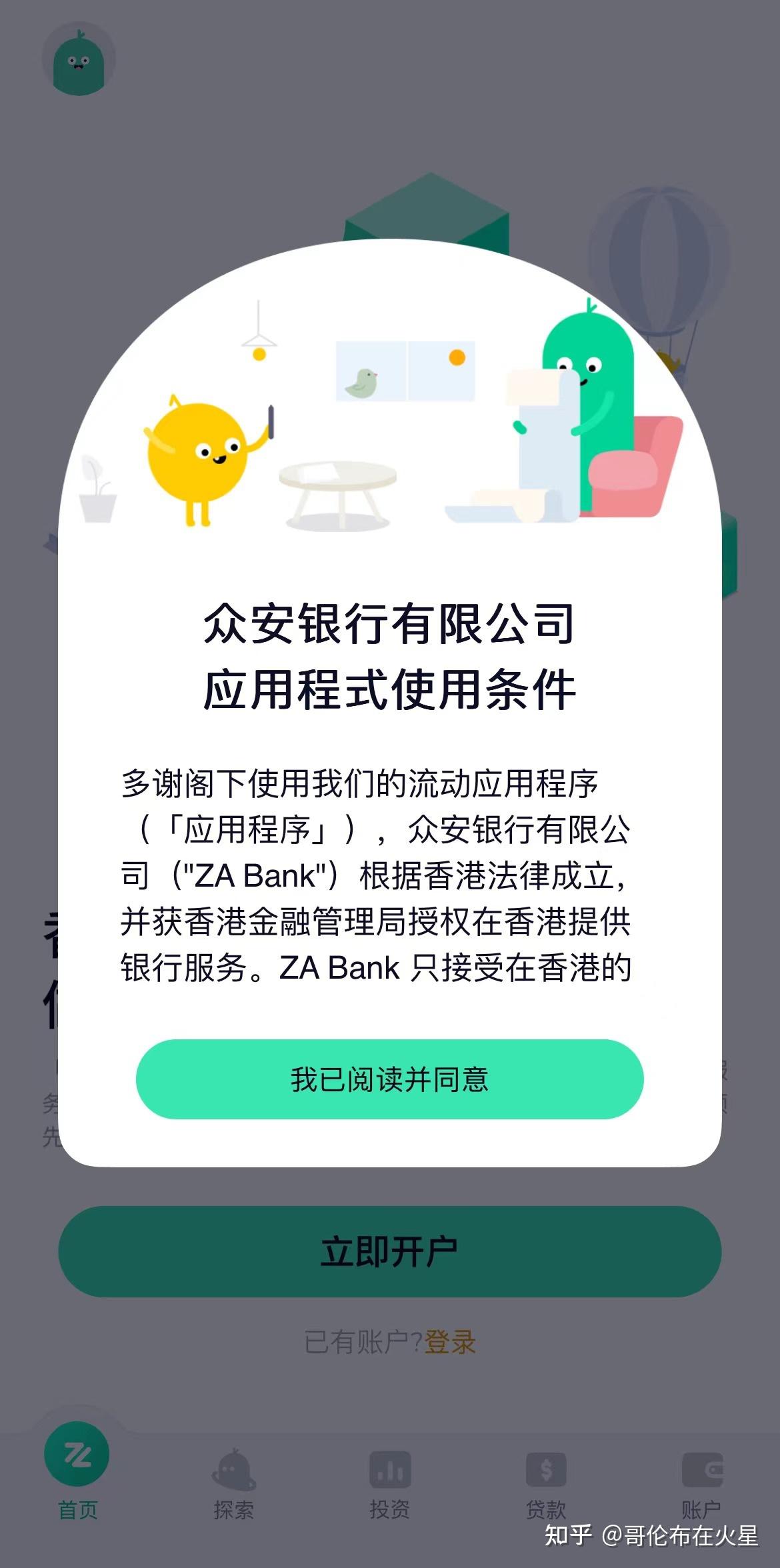This screenshot has height=1568, width=780.
Task: Switch to the 首页 tab
Action: click(79, 1509)
